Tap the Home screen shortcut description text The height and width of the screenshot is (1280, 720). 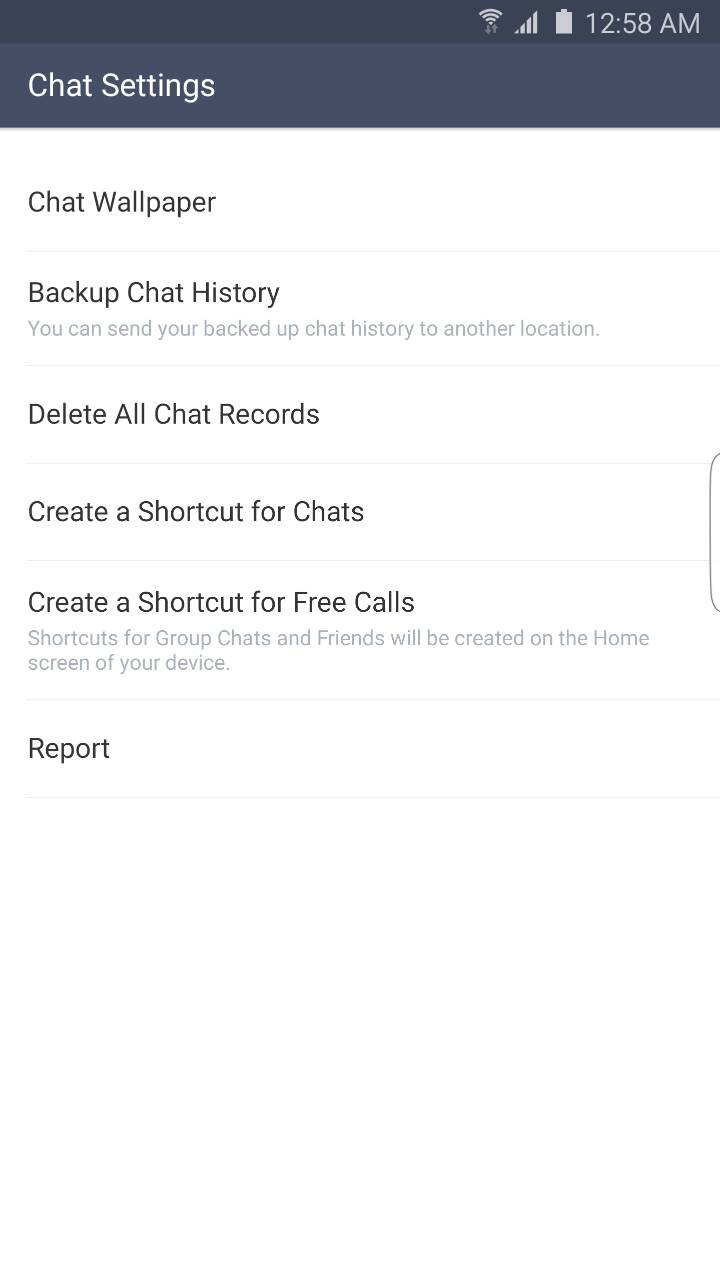click(x=338, y=650)
